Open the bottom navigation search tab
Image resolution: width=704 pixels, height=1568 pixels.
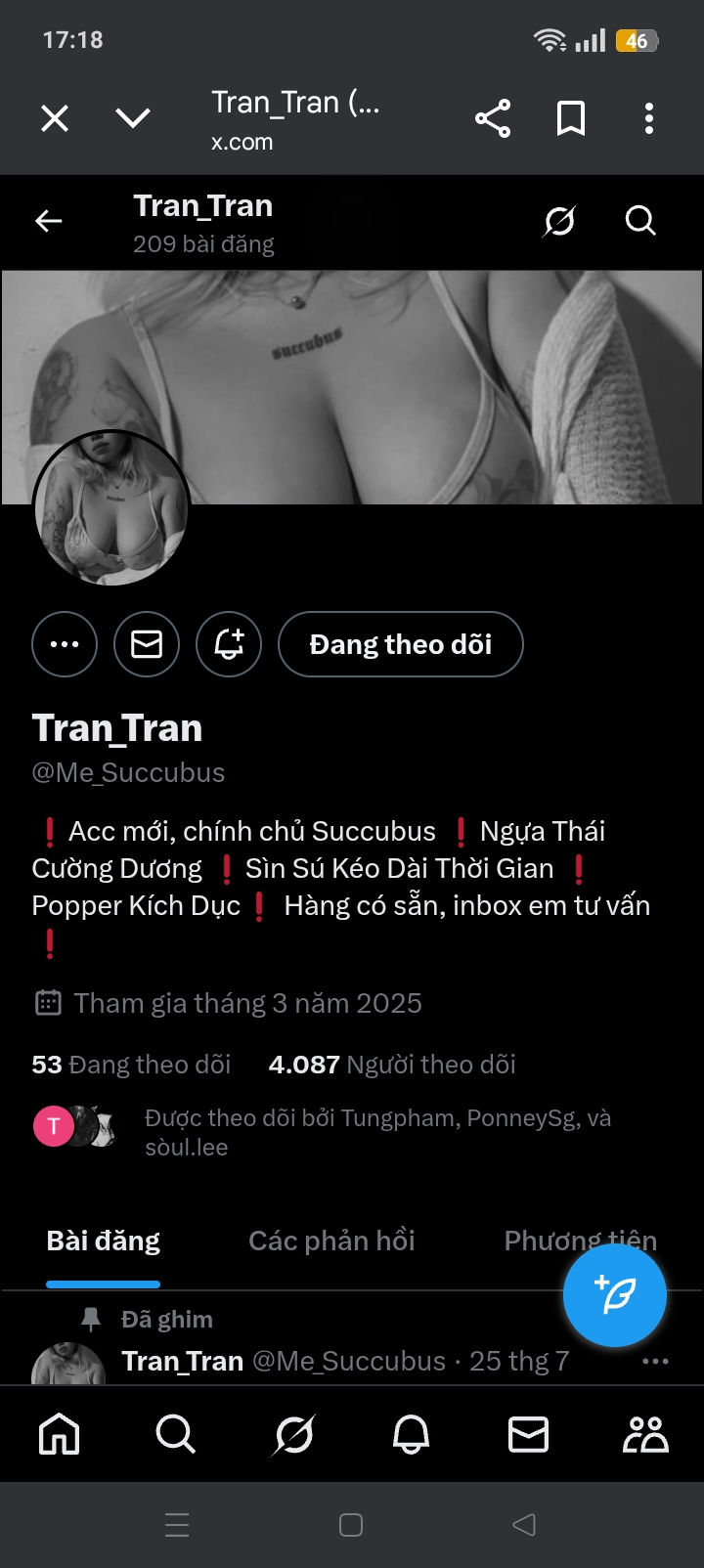tap(176, 1435)
